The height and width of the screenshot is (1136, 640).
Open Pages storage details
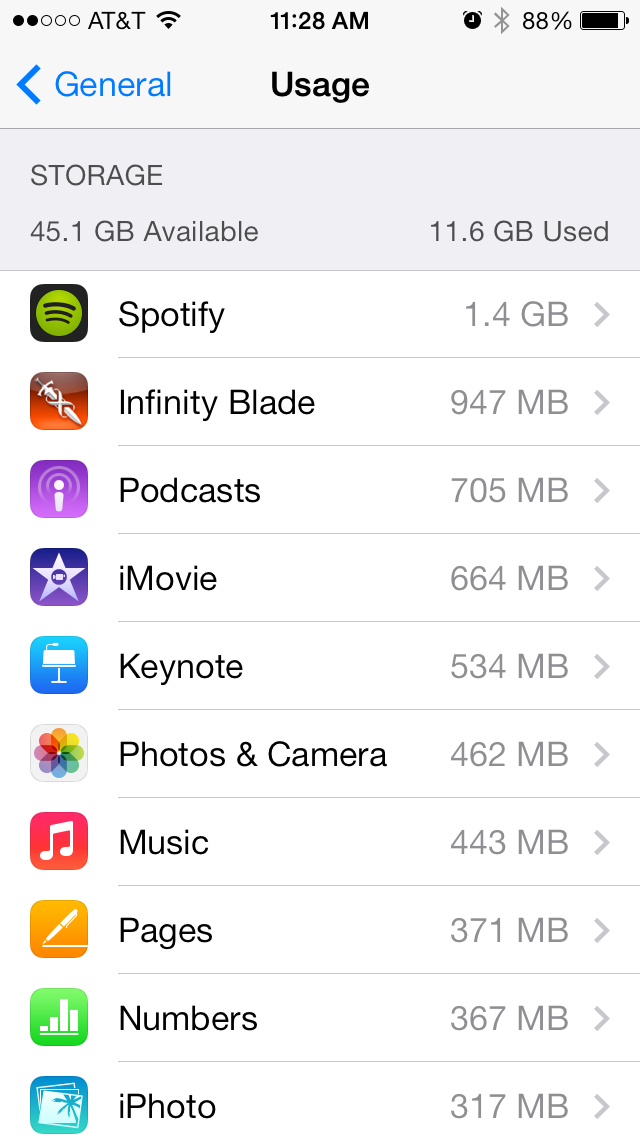click(x=320, y=931)
